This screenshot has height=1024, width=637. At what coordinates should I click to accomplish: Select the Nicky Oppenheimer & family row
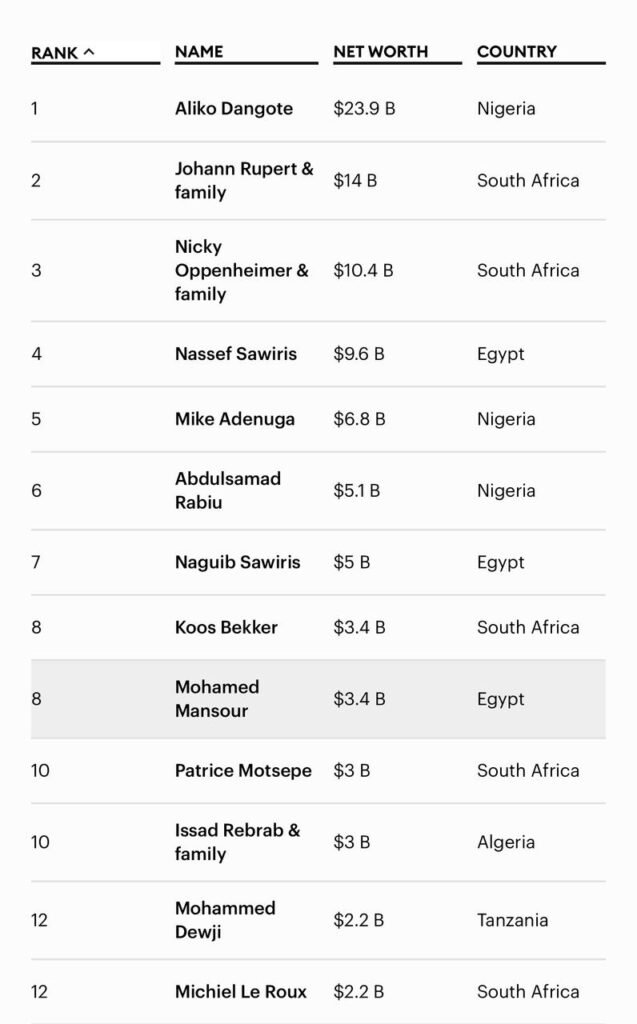coord(318,270)
